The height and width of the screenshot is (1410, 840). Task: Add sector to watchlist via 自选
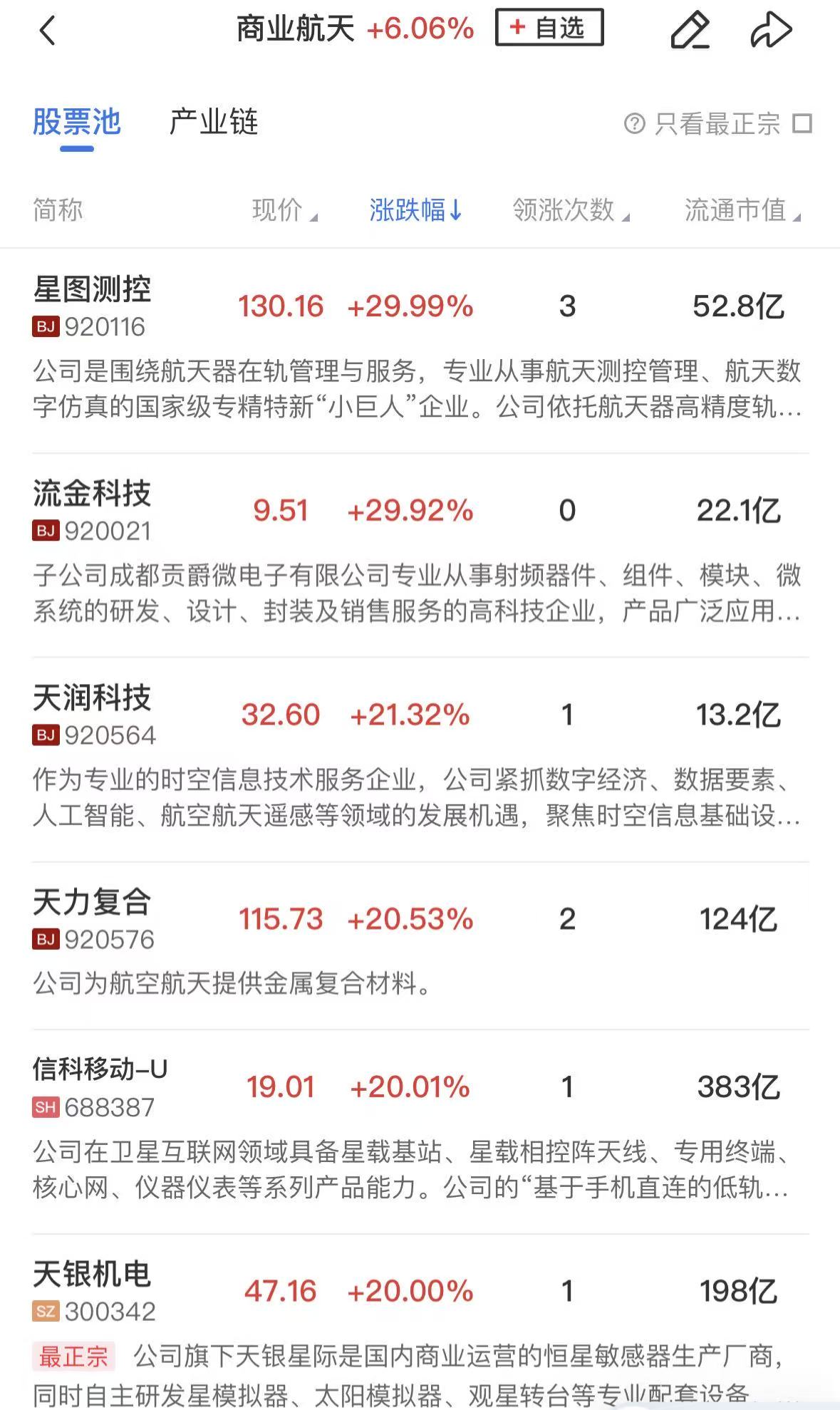tap(550, 26)
